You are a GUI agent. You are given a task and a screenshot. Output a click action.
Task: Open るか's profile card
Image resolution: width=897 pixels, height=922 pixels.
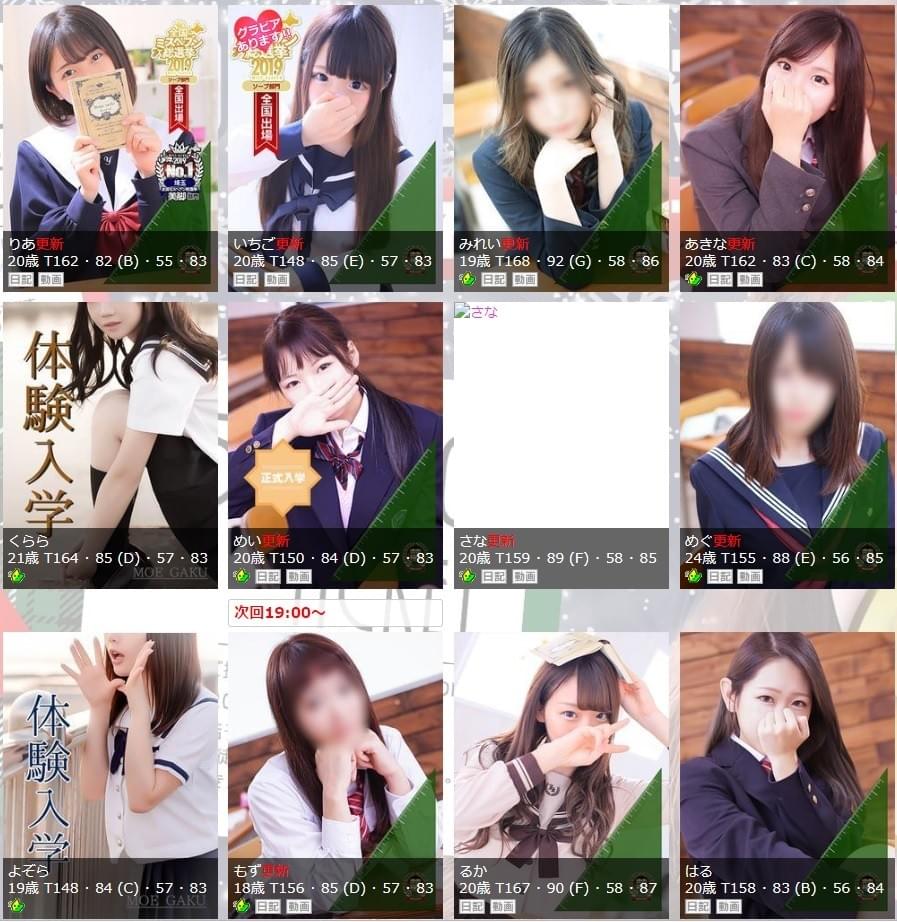[x=561, y=750]
